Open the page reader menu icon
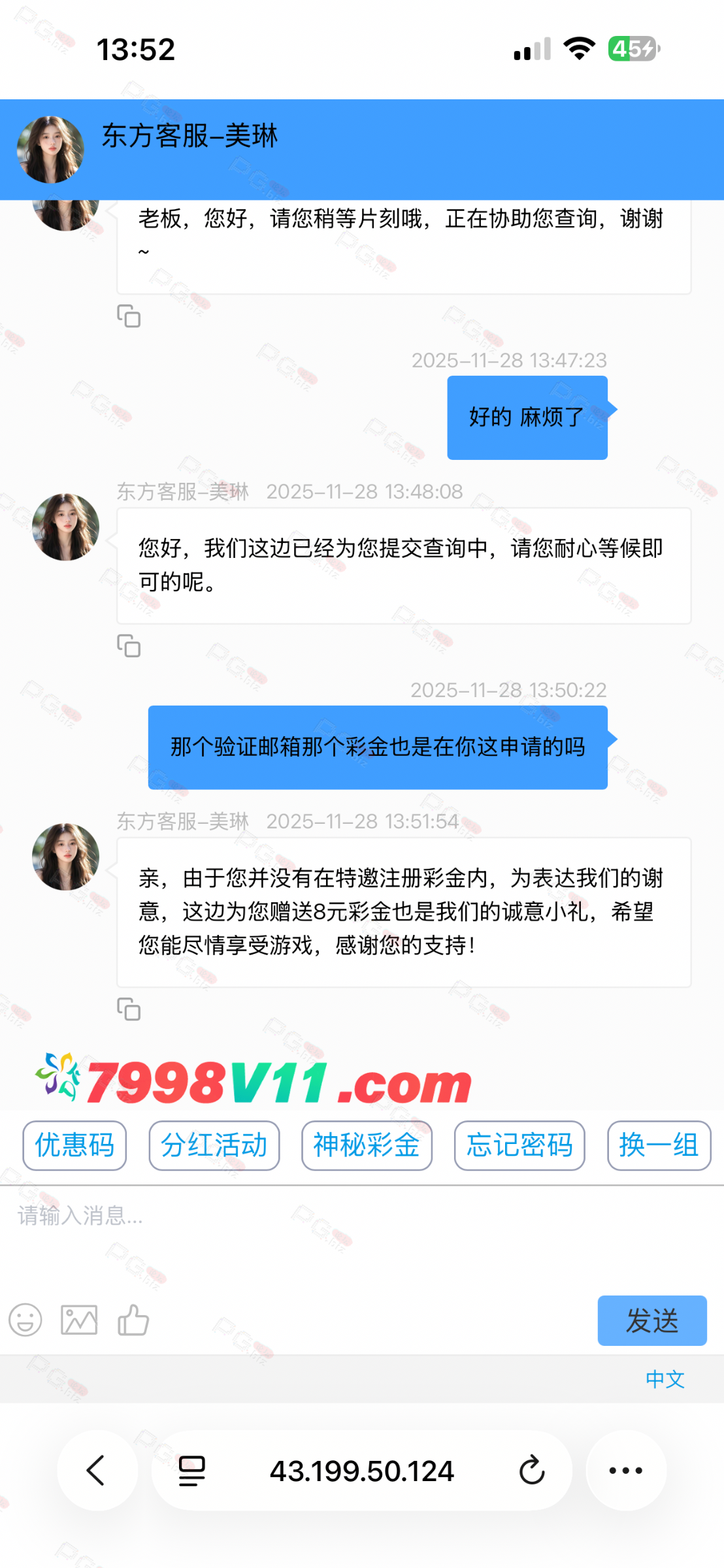Viewport: 724px width, 1568px height. coord(192,1471)
